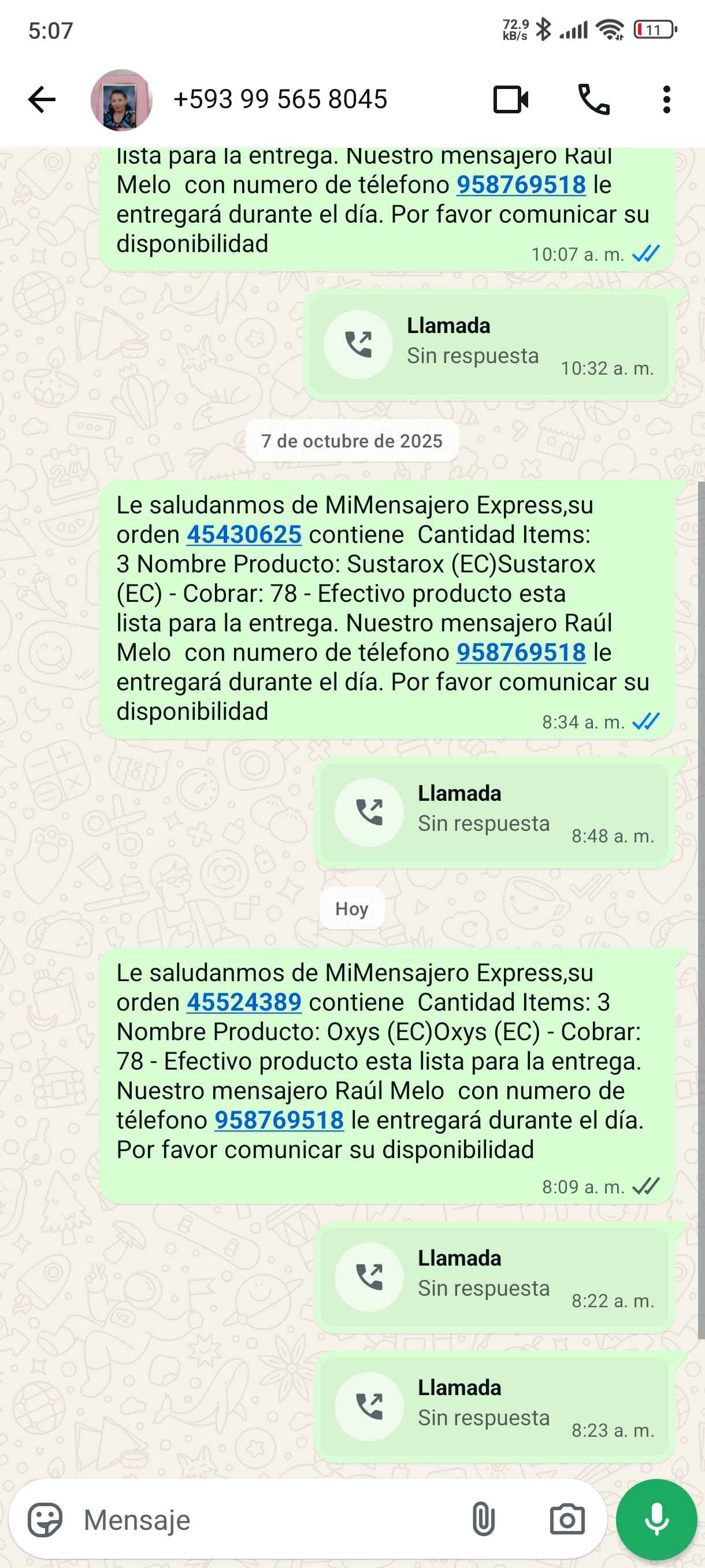705x1568 pixels.
Task: Open the camera from the message bar
Action: tap(567, 1520)
